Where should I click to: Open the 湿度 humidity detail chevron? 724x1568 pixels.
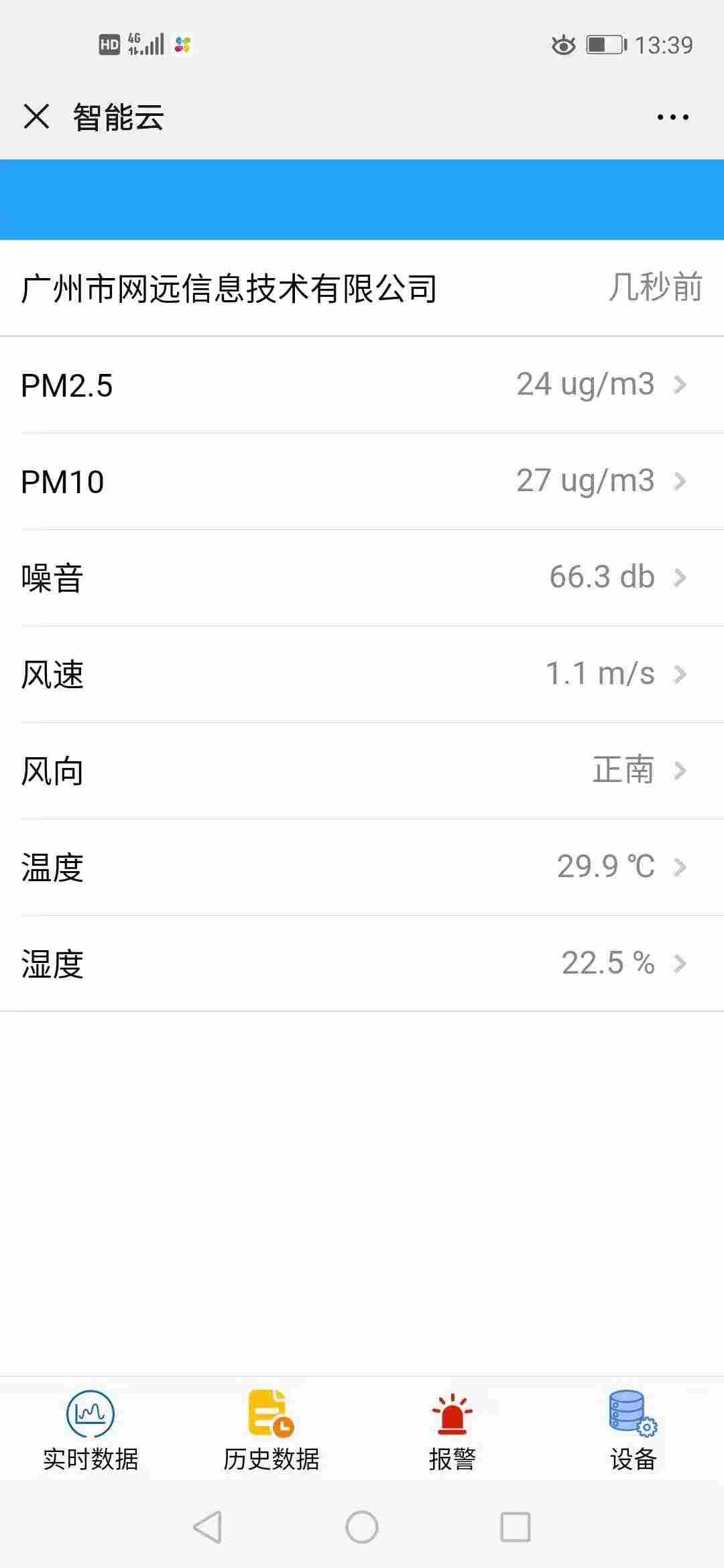pyautogui.click(x=681, y=964)
